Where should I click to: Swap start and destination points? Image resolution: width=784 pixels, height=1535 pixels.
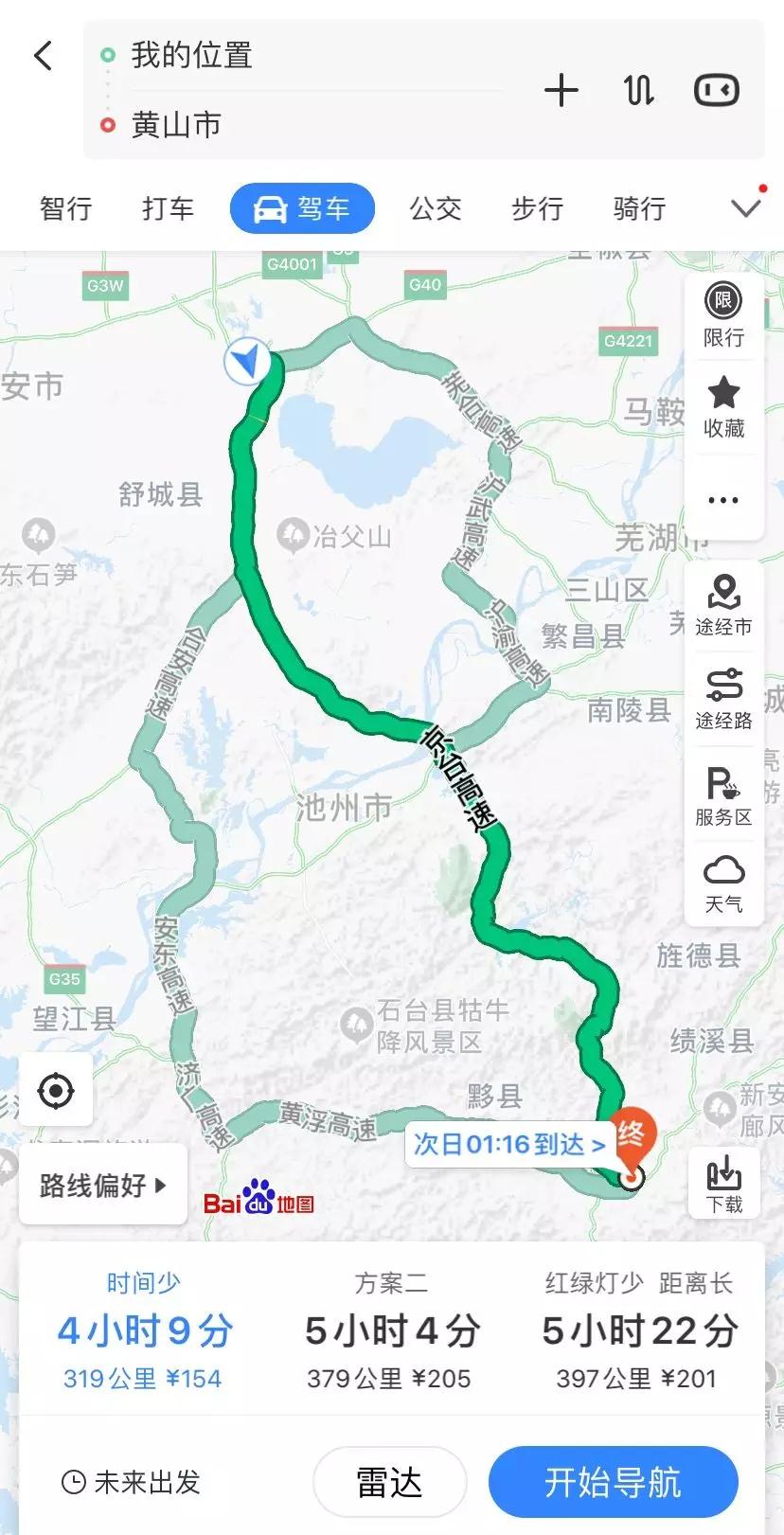click(x=639, y=91)
